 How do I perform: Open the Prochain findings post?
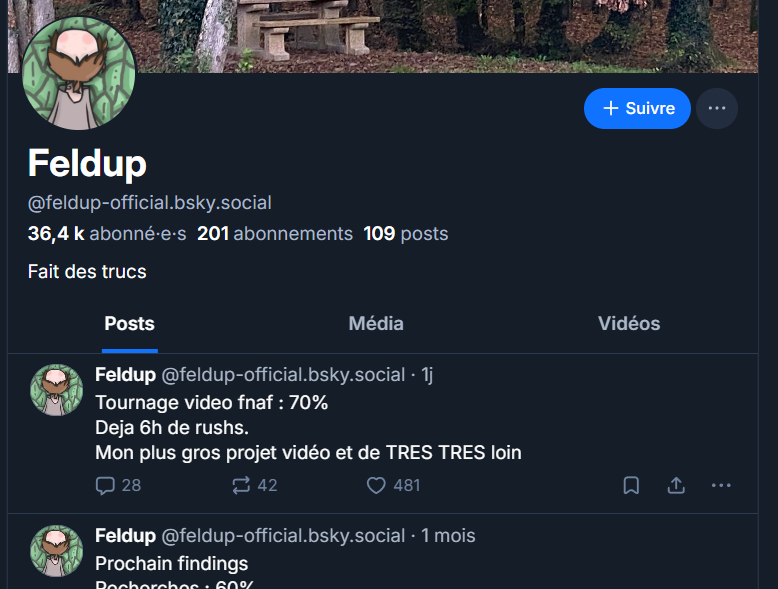[171, 564]
